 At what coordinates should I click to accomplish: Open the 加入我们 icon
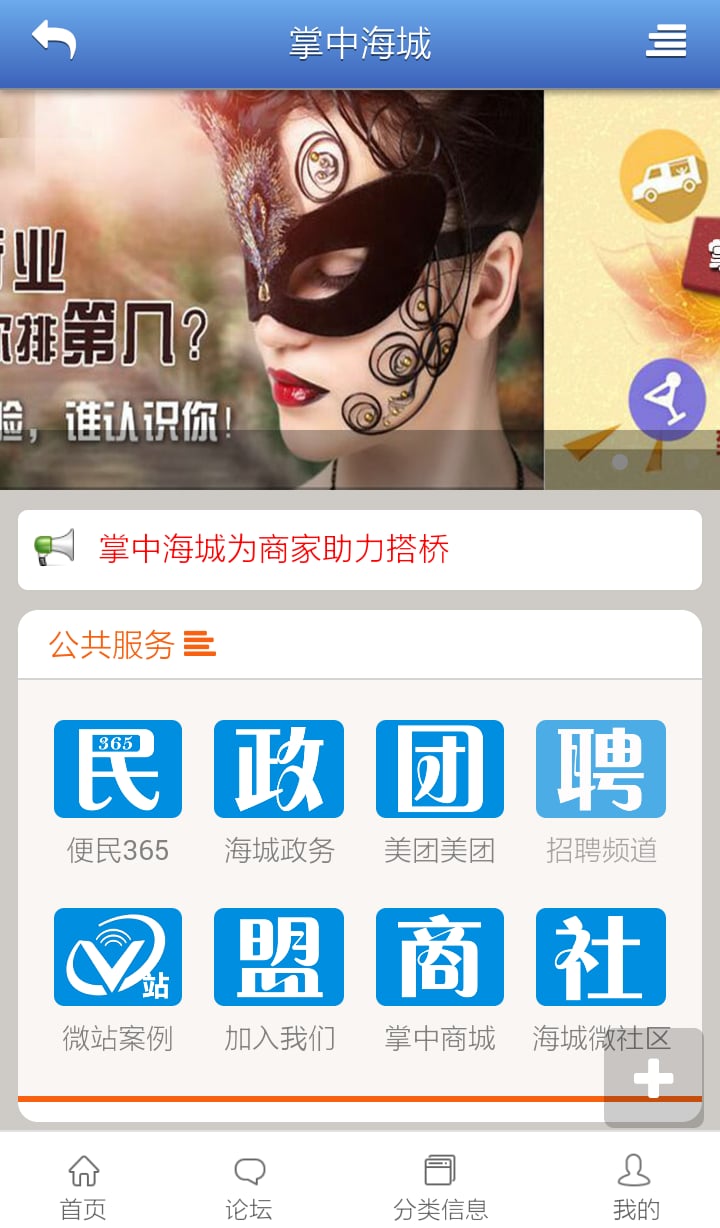[x=278, y=955]
